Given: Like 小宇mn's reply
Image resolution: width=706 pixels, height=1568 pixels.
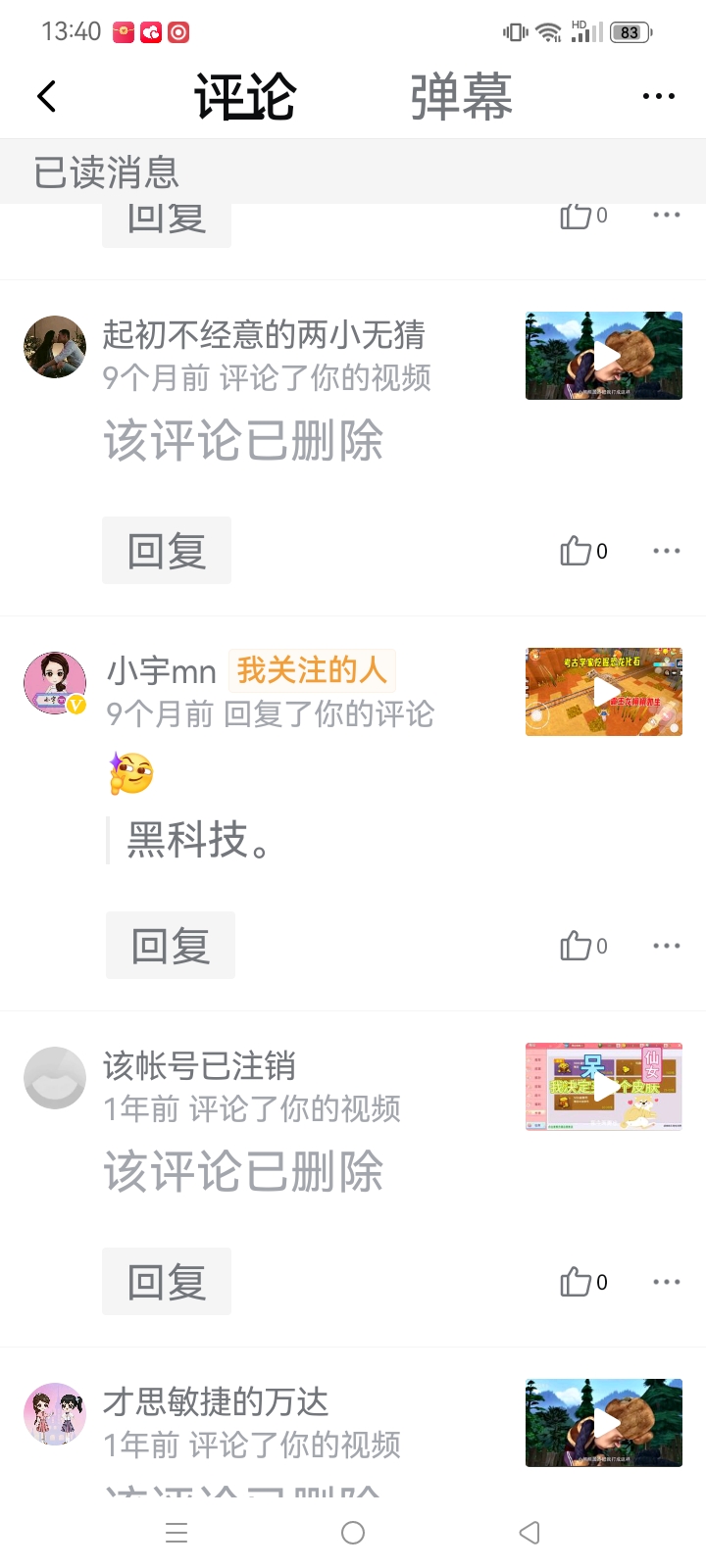Looking at the screenshot, I should [x=582, y=946].
